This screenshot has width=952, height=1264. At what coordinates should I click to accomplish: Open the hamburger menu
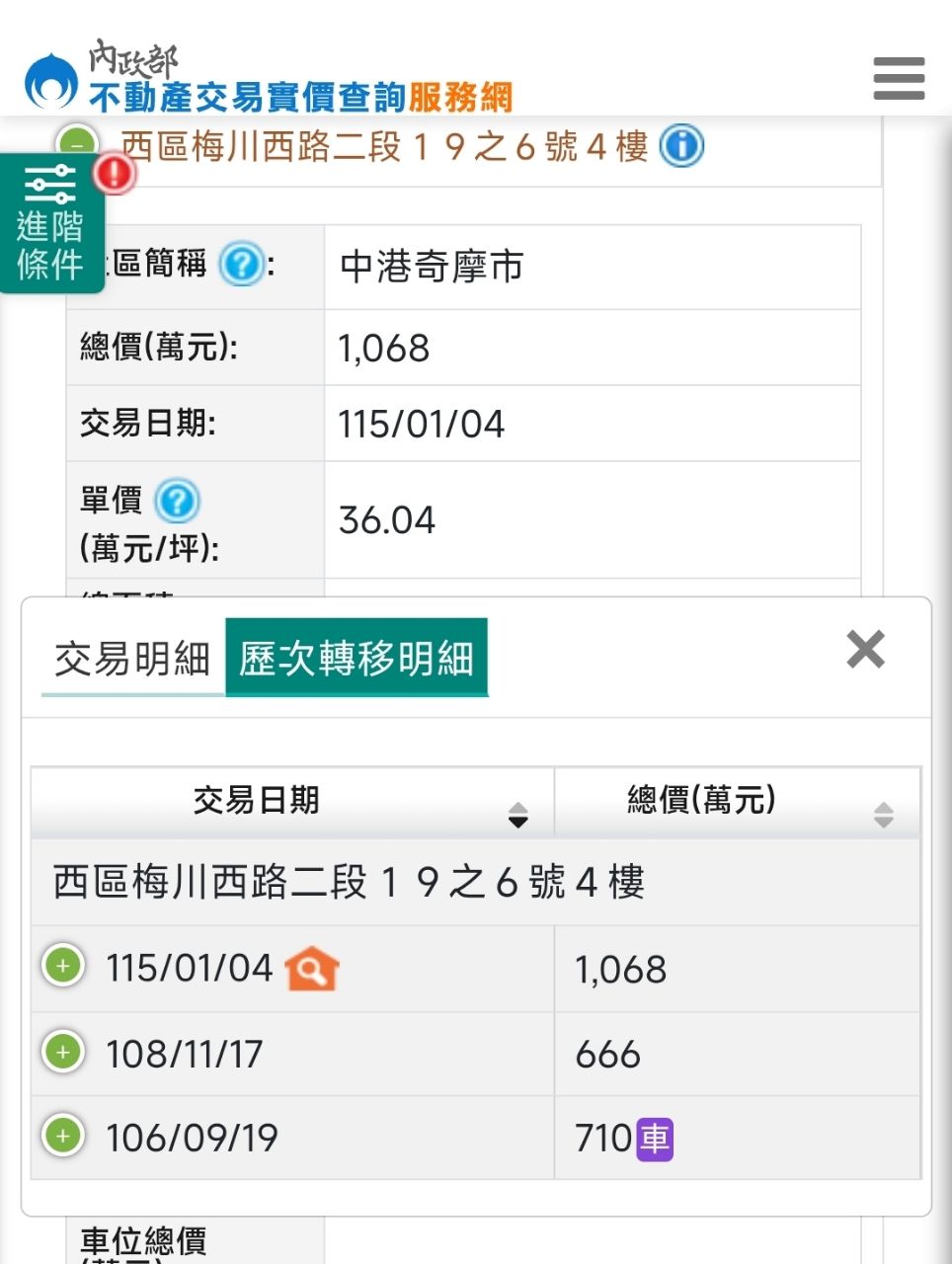(x=899, y=78)
